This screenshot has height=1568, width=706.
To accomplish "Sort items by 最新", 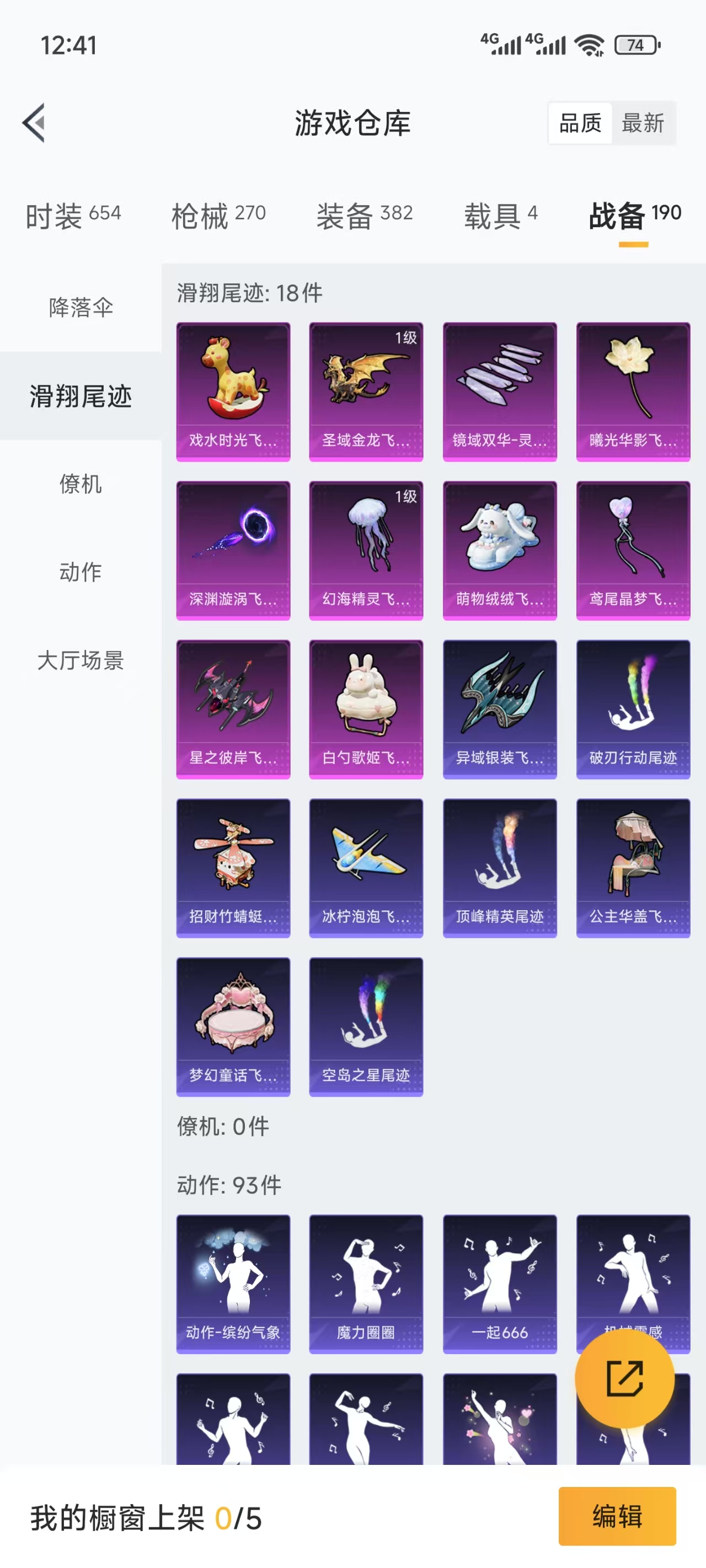I will pos(643,123).
